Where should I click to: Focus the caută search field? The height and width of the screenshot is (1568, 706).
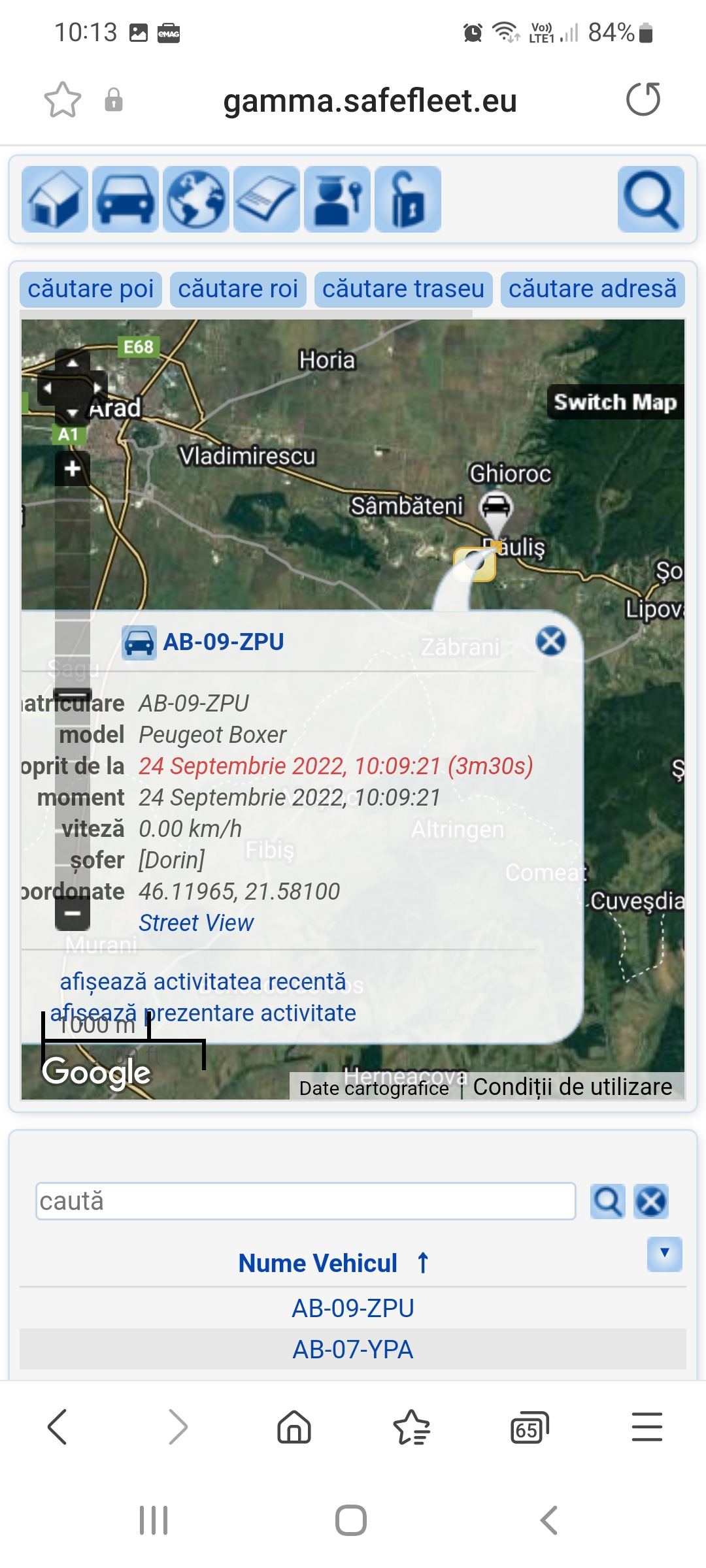[x=305, y=1201]
